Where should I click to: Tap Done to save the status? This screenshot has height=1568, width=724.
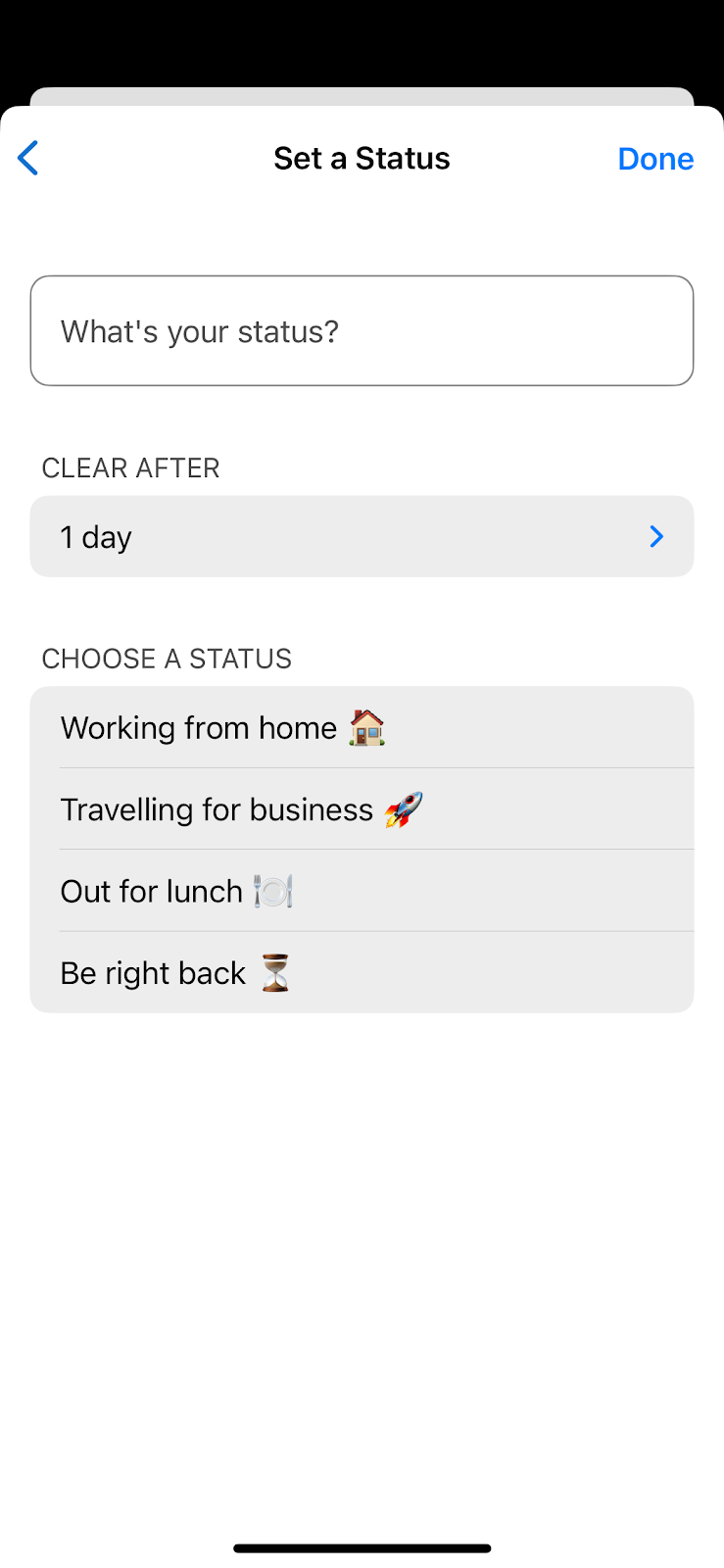pyautogui.click(x=655, y=159)
